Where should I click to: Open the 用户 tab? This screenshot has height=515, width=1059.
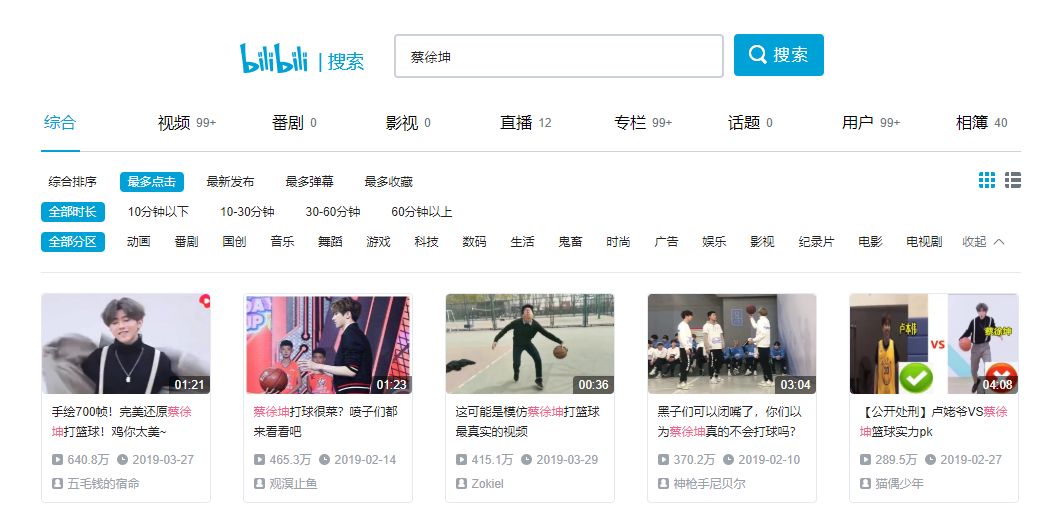[871, 123]
